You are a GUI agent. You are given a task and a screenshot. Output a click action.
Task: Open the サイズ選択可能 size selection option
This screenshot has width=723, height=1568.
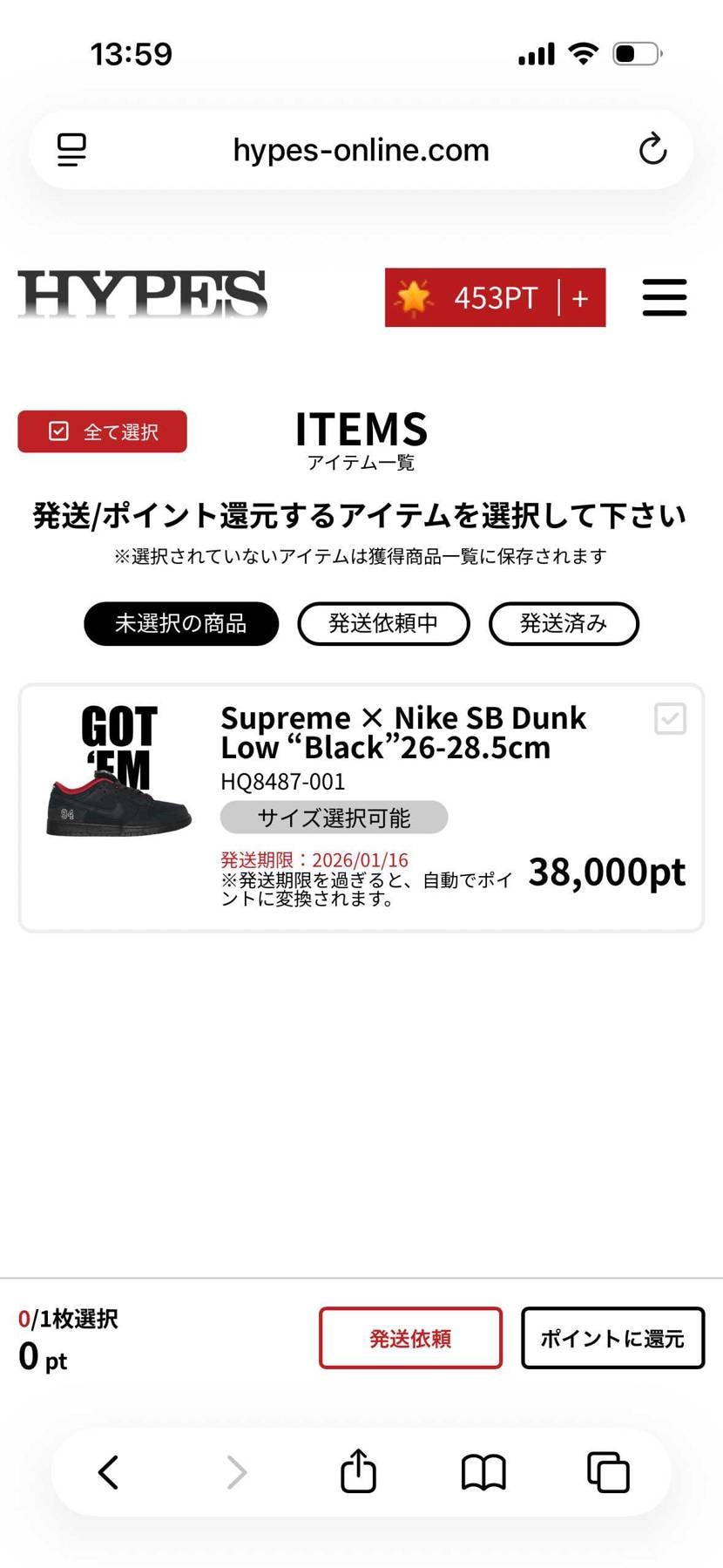click(334, 817)
